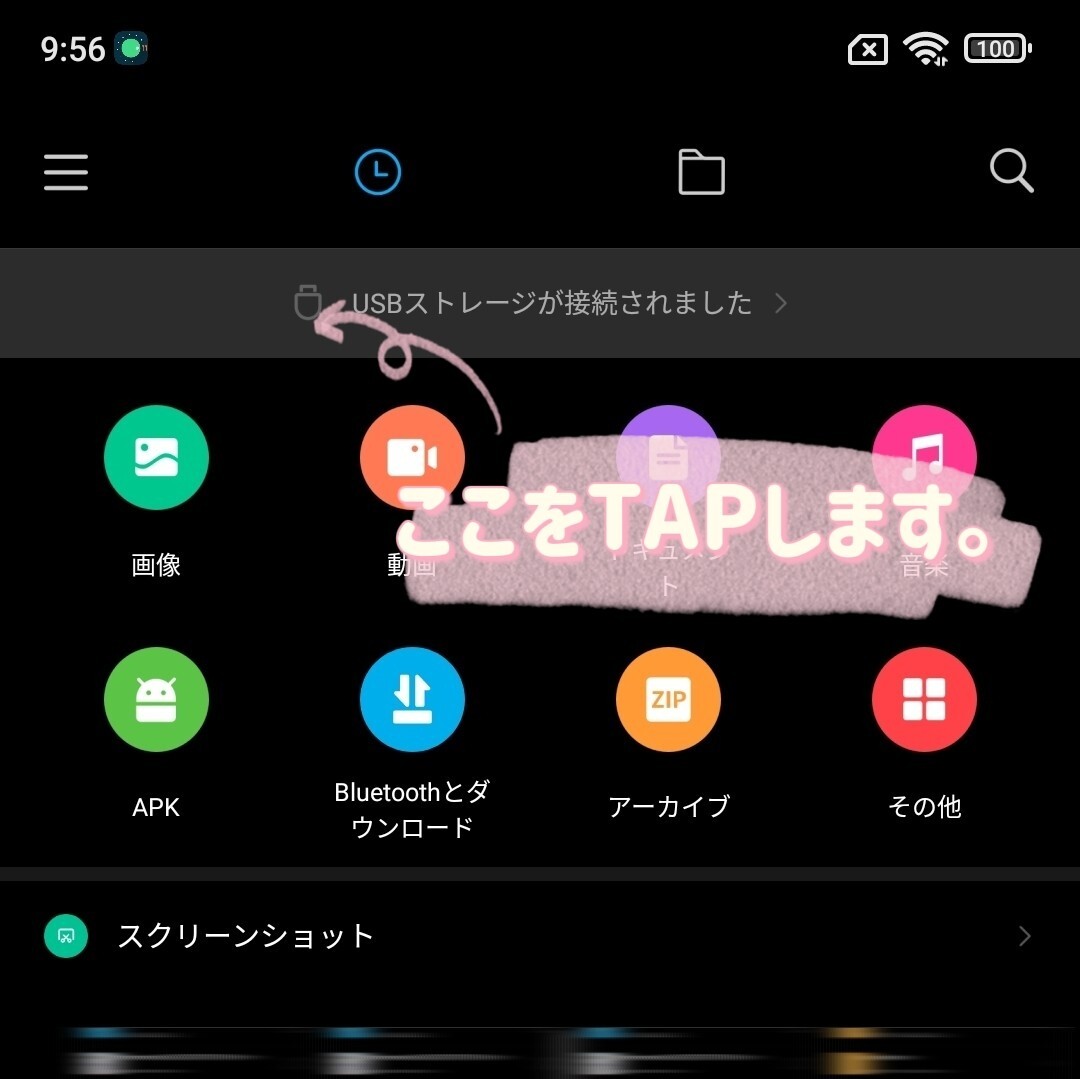Image resolution: width=1080 pixels, height=1079 pixels.
Task: Switch to the recent files clock tab
Action: 378,172
